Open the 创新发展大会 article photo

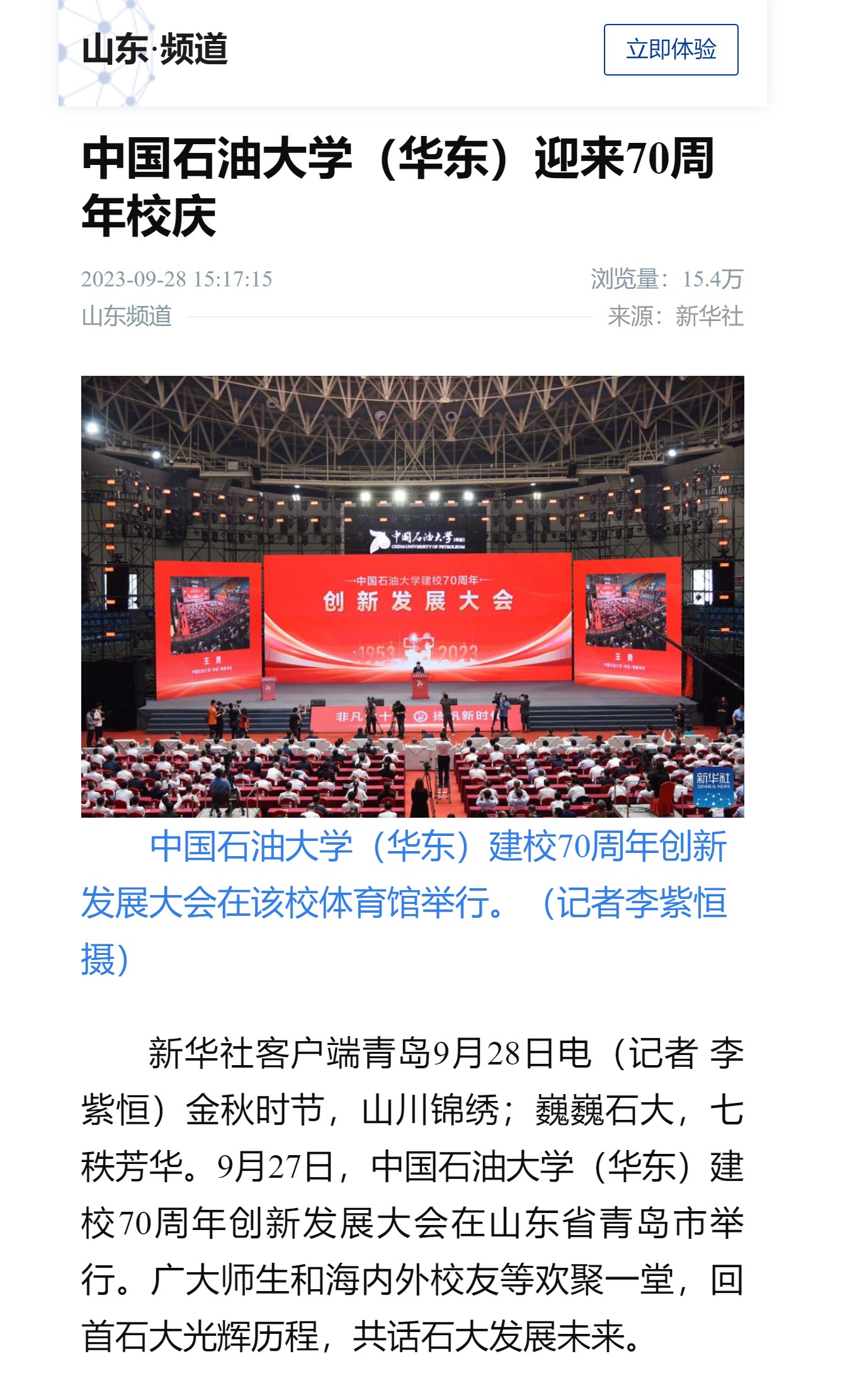412,596
